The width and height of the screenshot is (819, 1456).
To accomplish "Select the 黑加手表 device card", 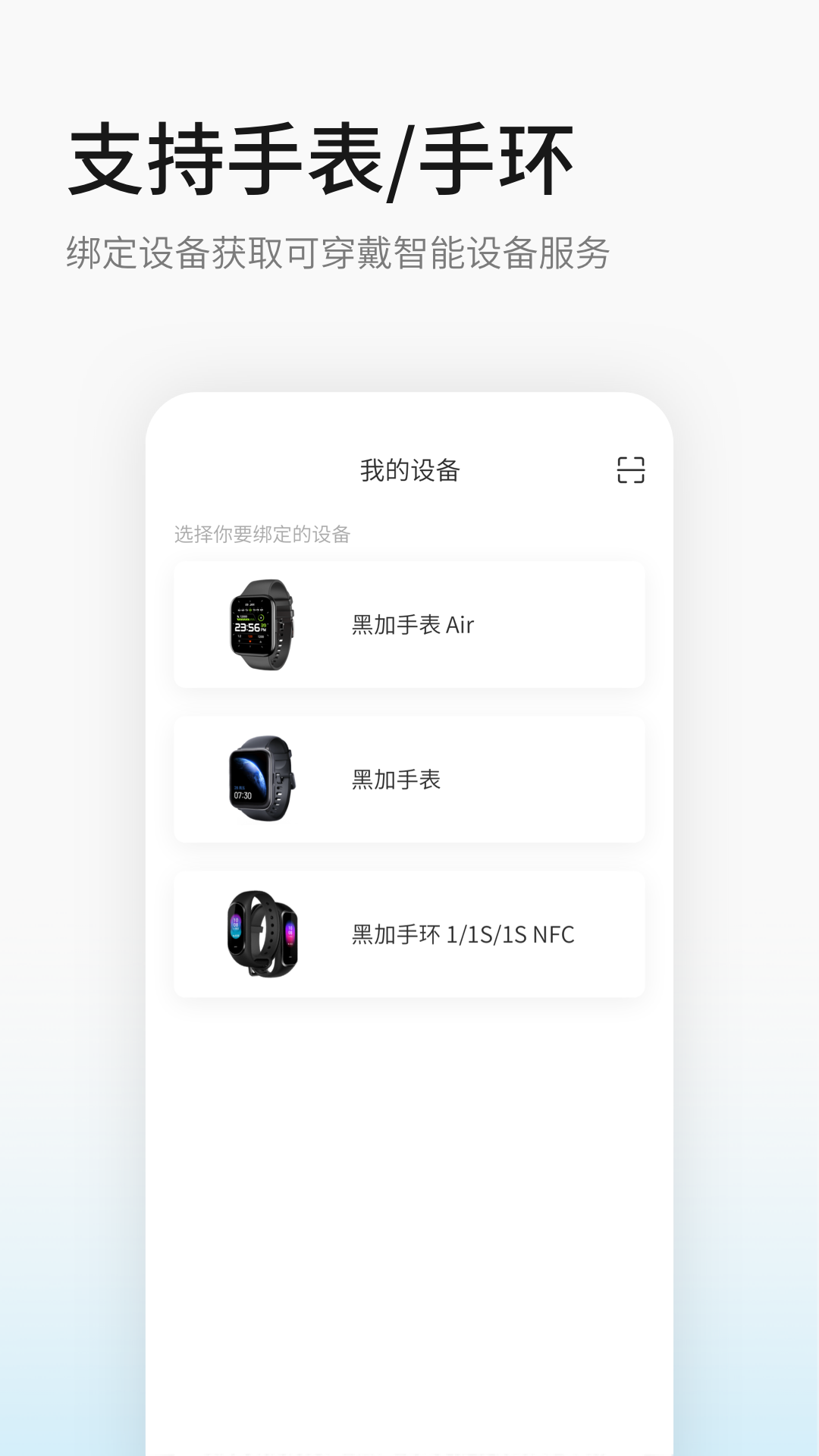I will click(409, 777).
